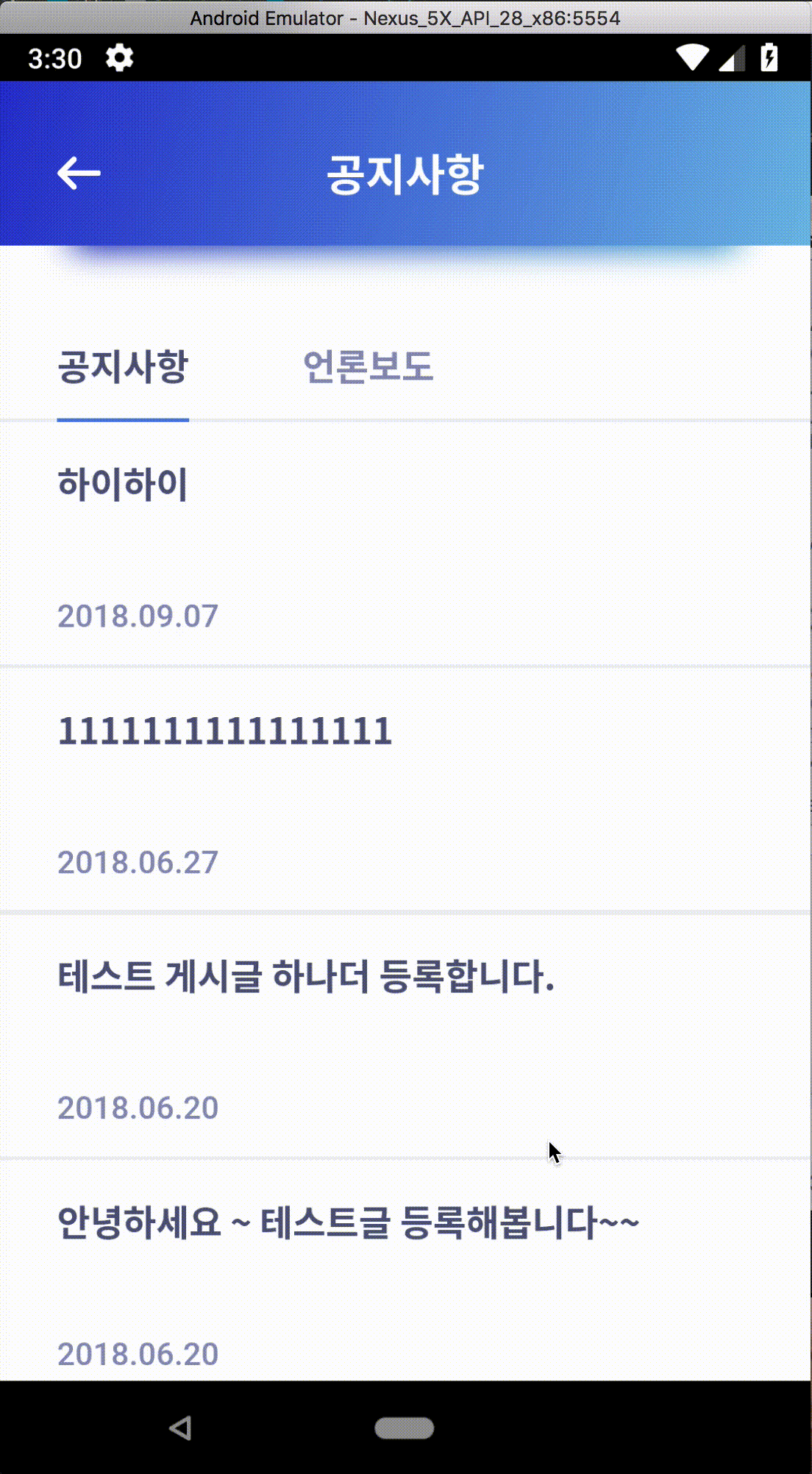The image size is (812, 1474).
Task: Open the 1111111111111111 notice
Action: pos(406,790)
